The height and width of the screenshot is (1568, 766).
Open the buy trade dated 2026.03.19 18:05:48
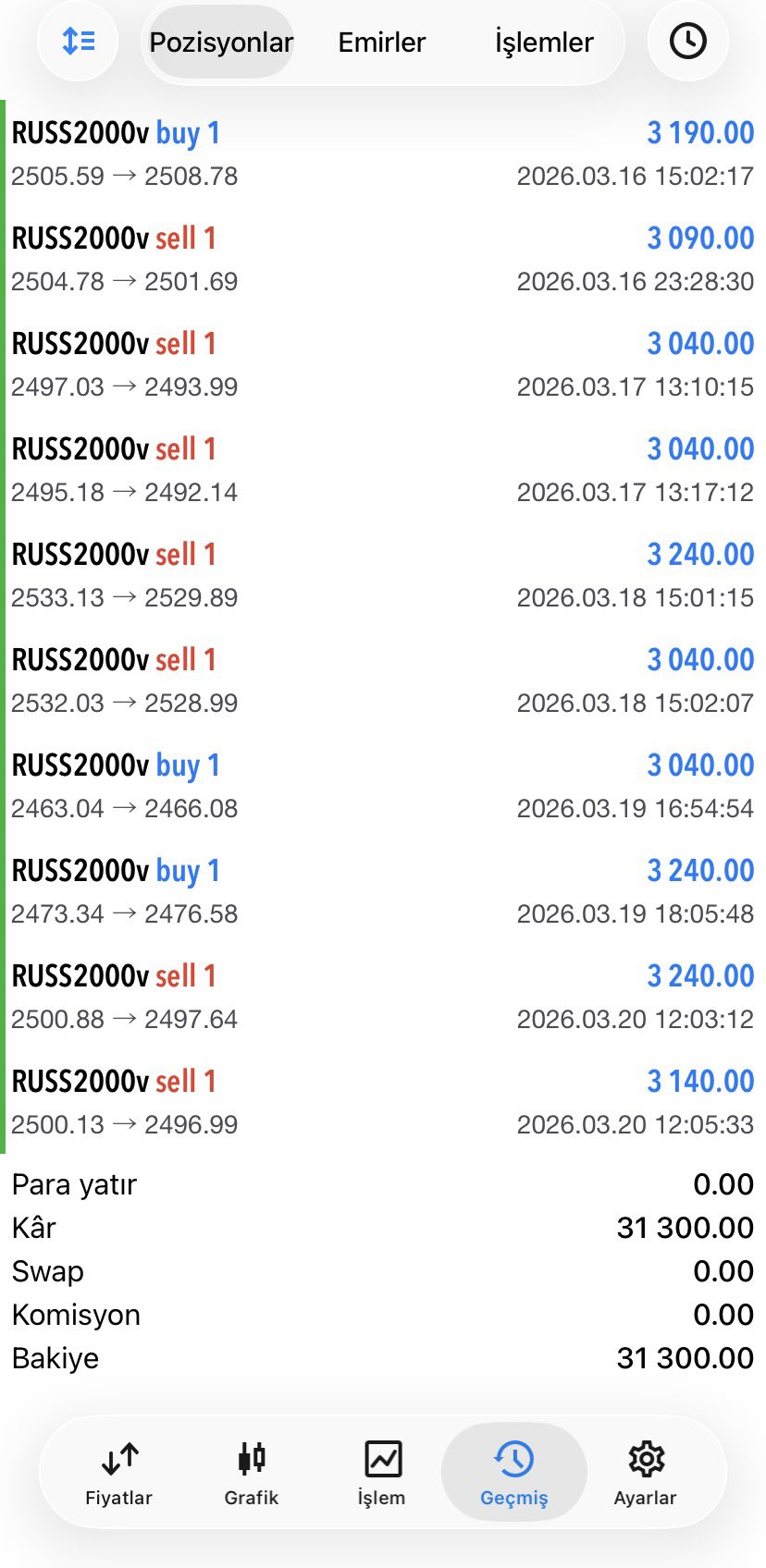tap(383, 891)
